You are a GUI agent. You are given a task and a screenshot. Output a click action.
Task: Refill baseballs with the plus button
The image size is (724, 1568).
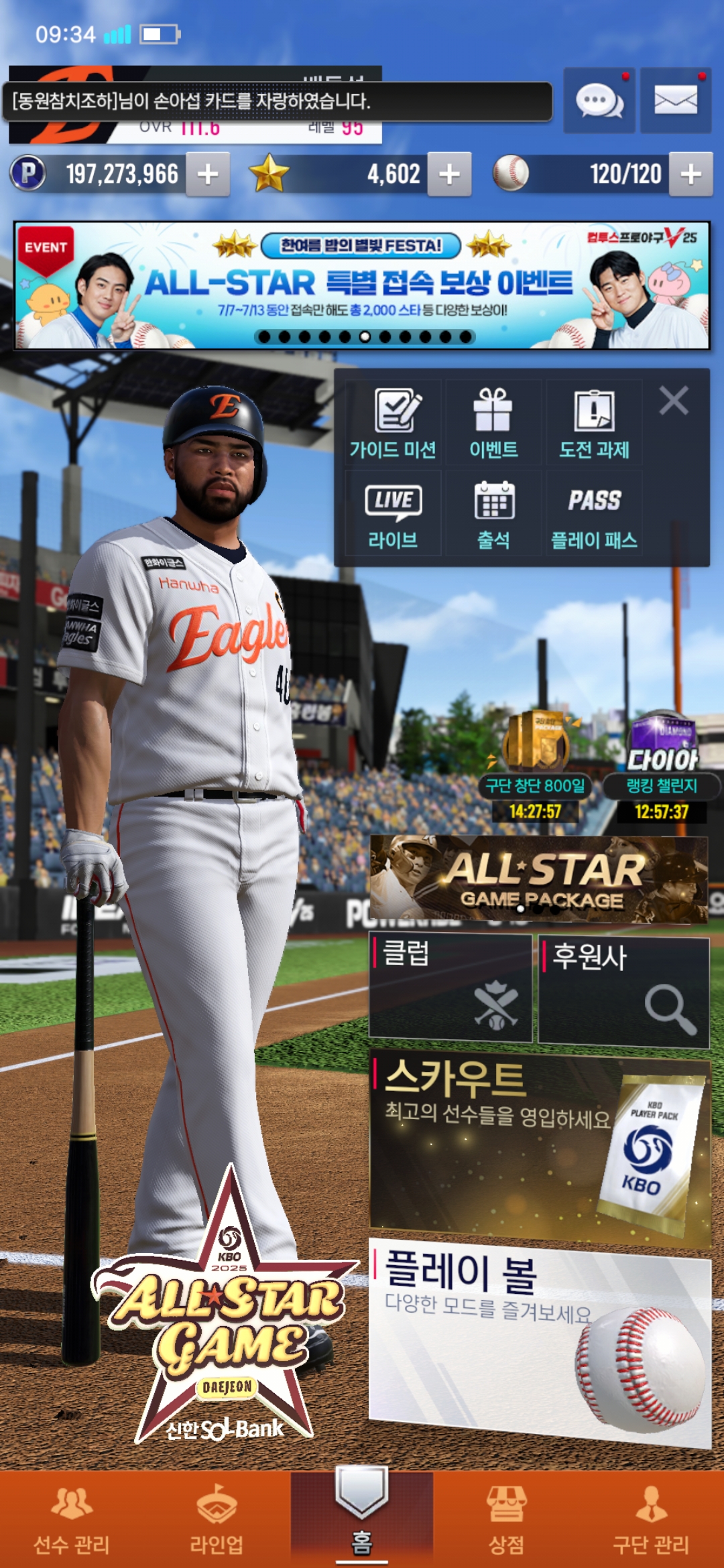pyautogui.click(x=690, y=174)
